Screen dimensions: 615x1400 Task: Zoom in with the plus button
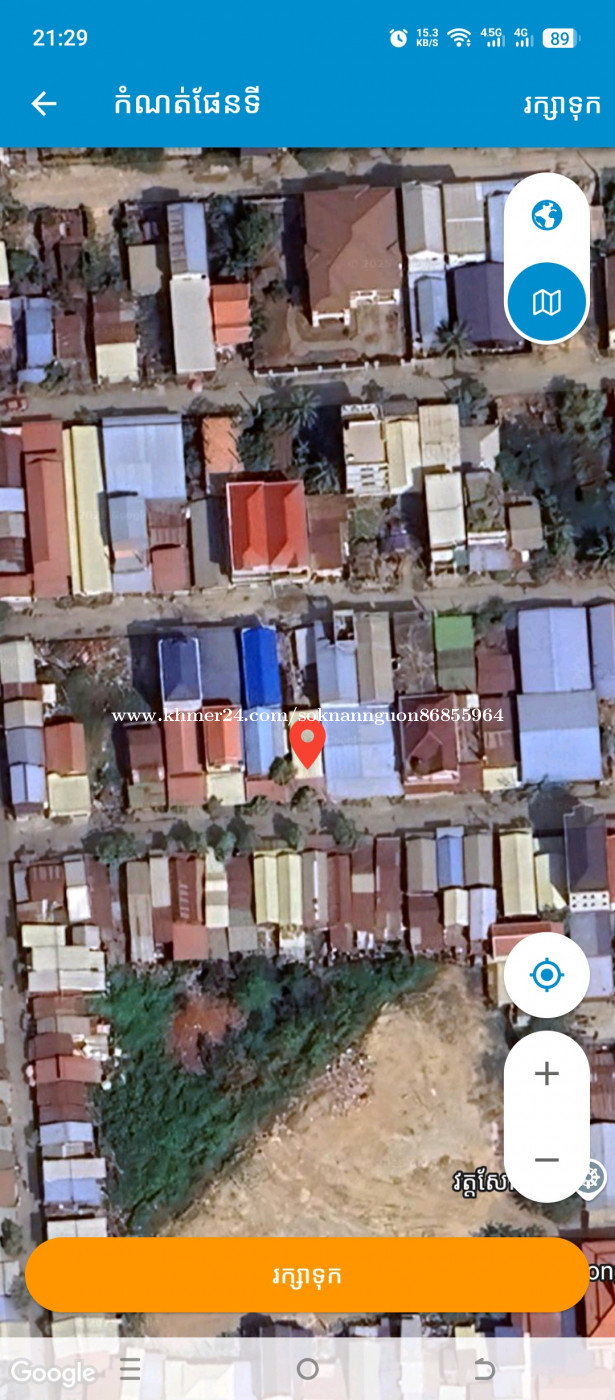click(x=547, y=1074)
